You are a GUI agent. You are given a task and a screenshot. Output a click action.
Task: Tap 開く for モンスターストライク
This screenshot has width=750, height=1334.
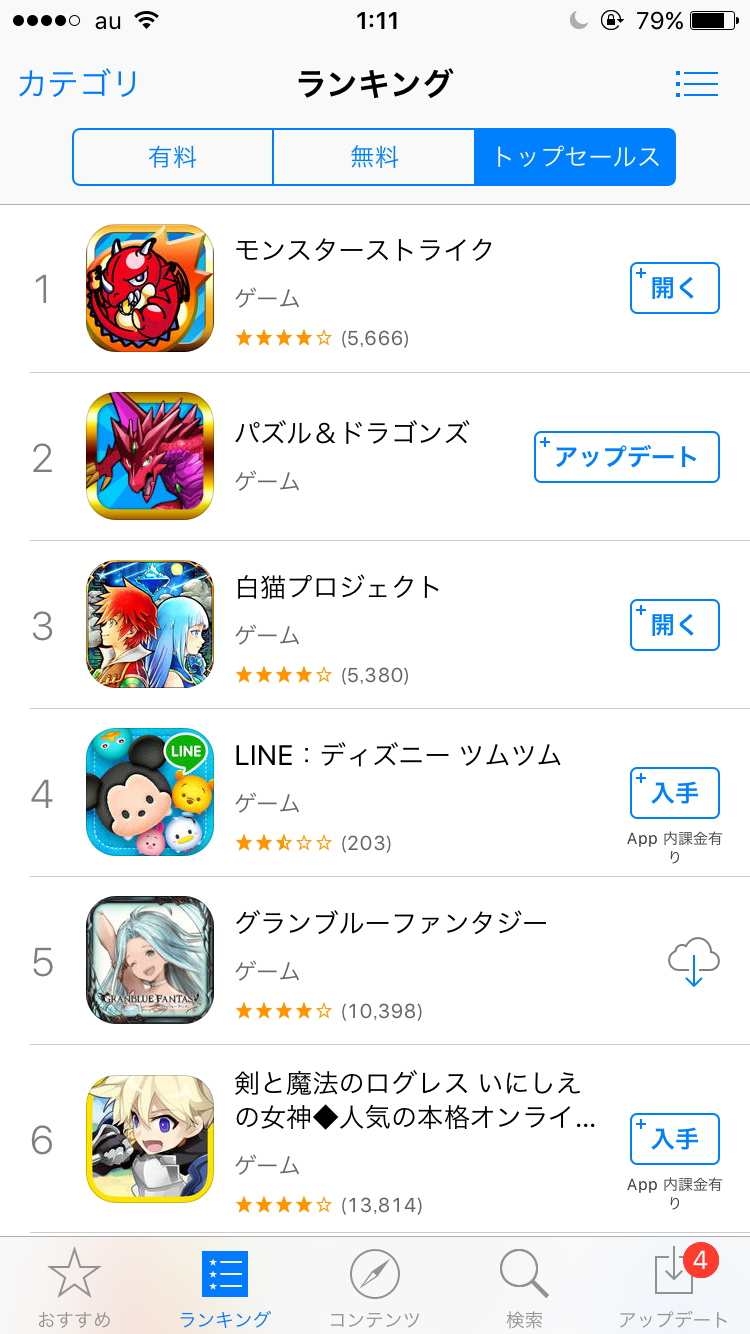coord(674,288)
